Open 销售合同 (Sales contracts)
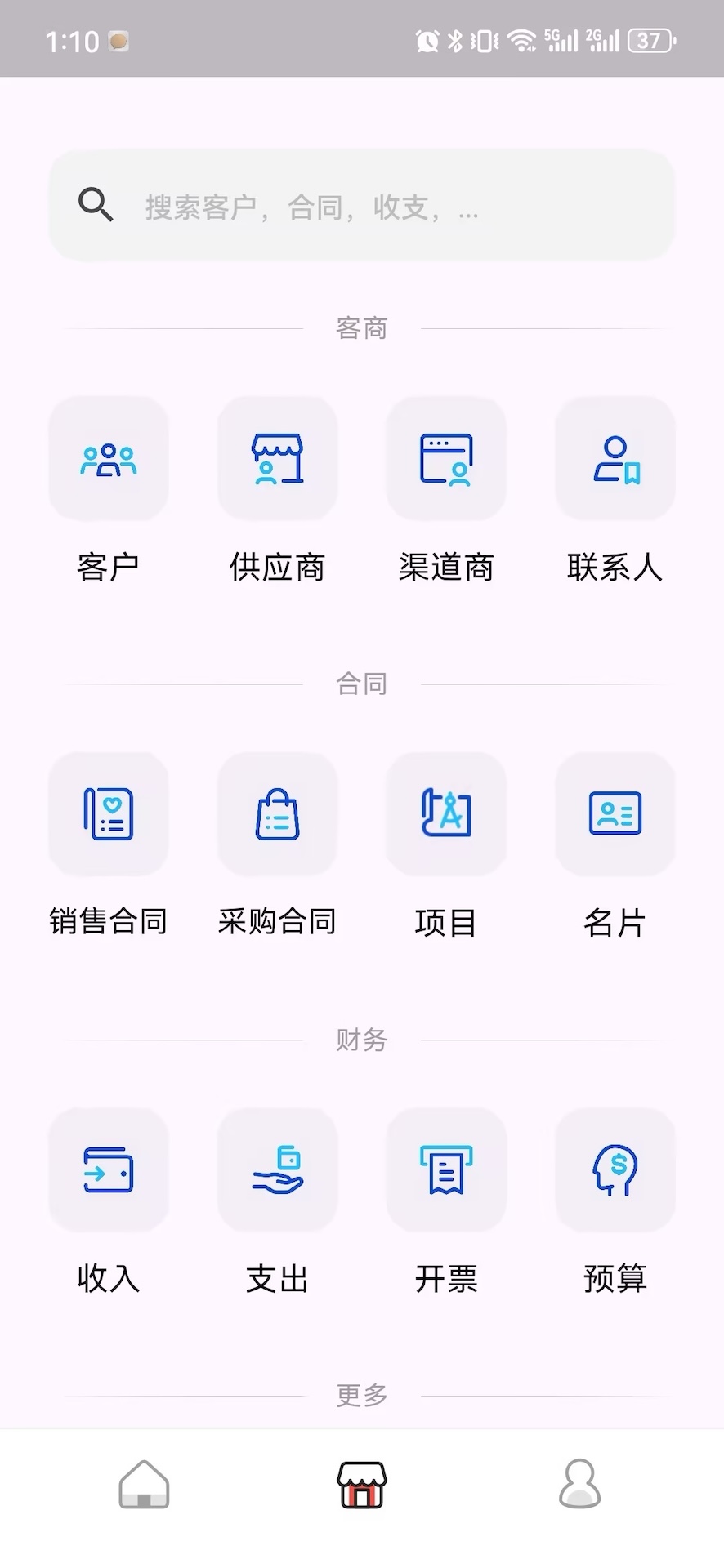Viewport: 724px width, 1568px height. pyautogui.click(x=109, y=814)
